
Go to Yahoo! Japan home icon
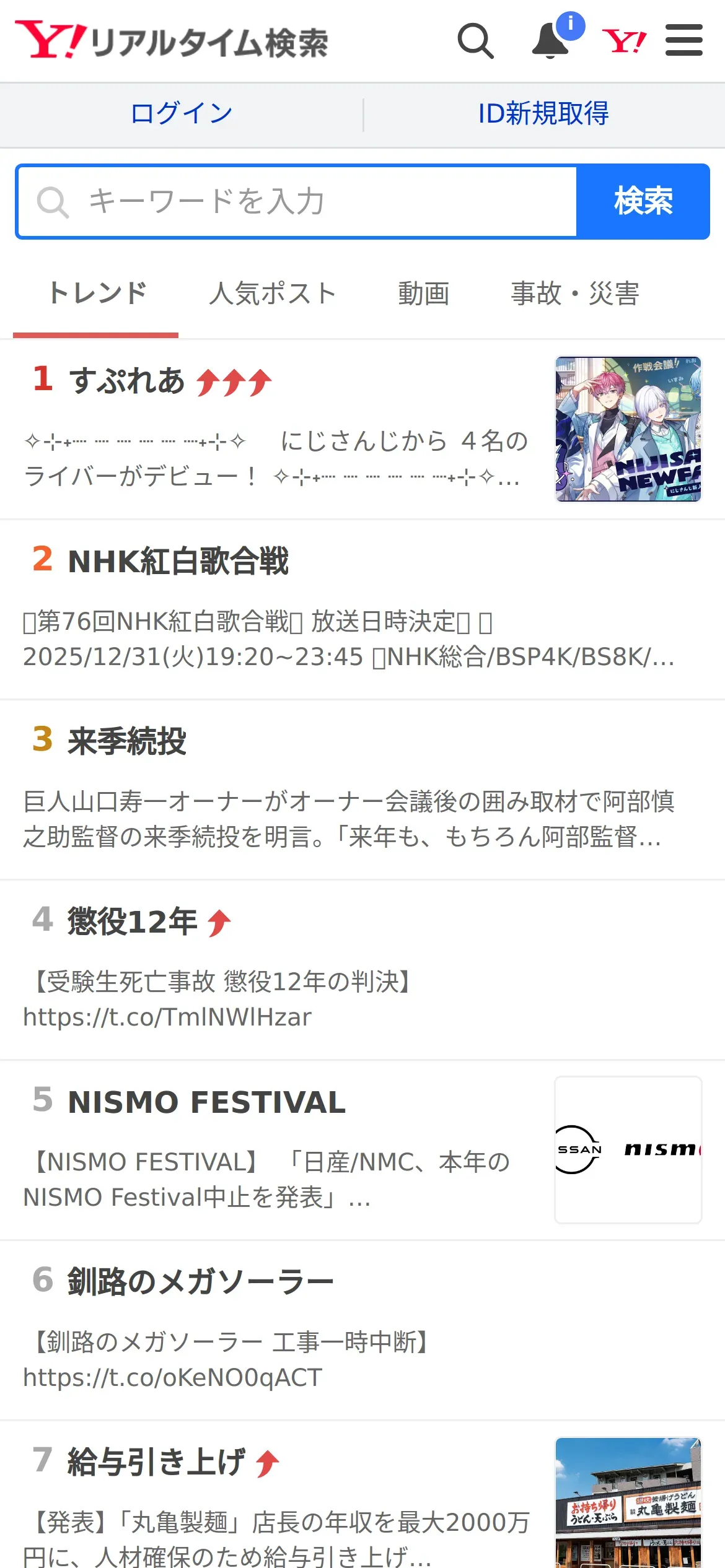click(624, 41)
